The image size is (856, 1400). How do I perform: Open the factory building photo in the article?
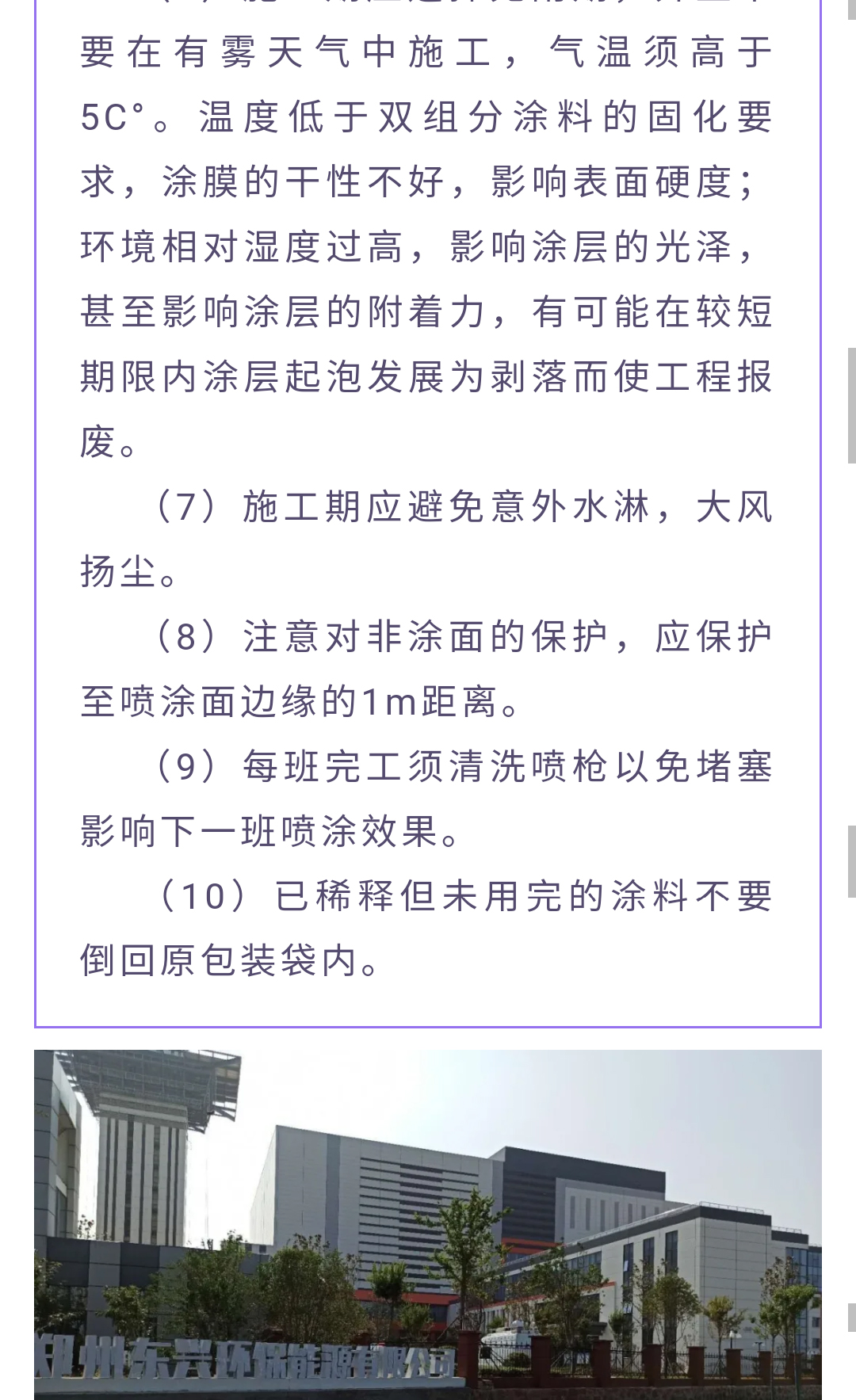click(x=428, y=1225)
